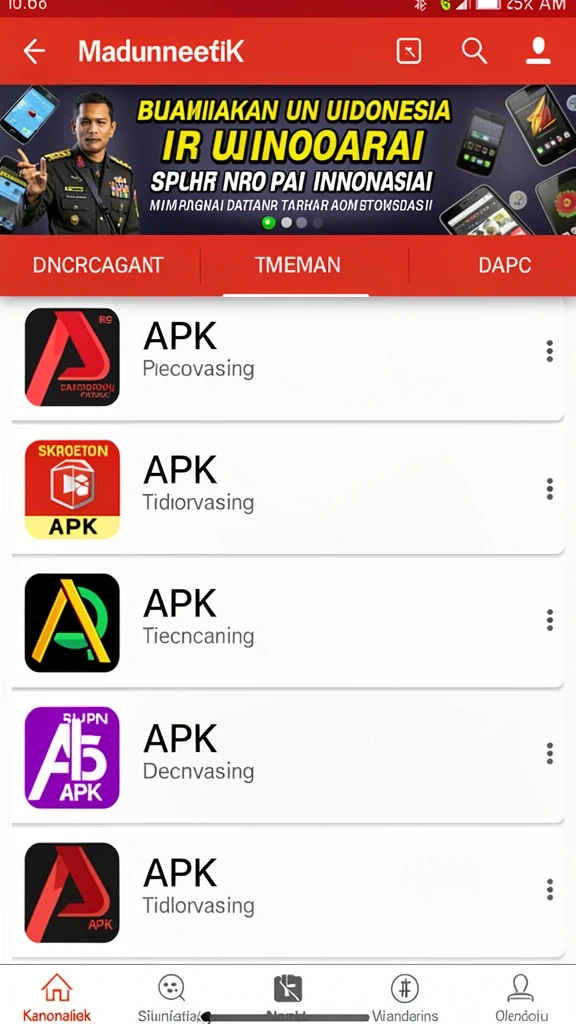Screen dimensions: 576x1024
Task: Open overflow menu for APK Piecovasing
Action: click(x=549, y=351)
